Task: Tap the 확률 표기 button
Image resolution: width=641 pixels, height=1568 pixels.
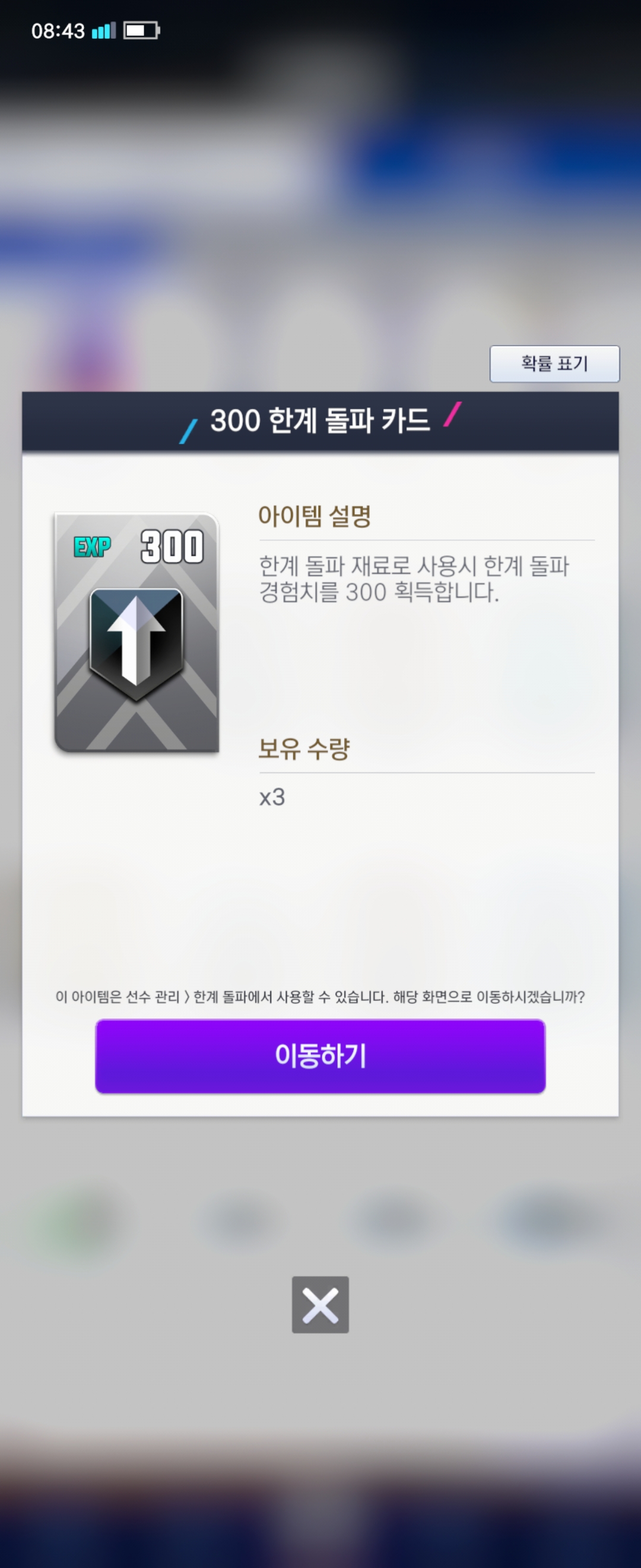Action: (x=554, y=363)
